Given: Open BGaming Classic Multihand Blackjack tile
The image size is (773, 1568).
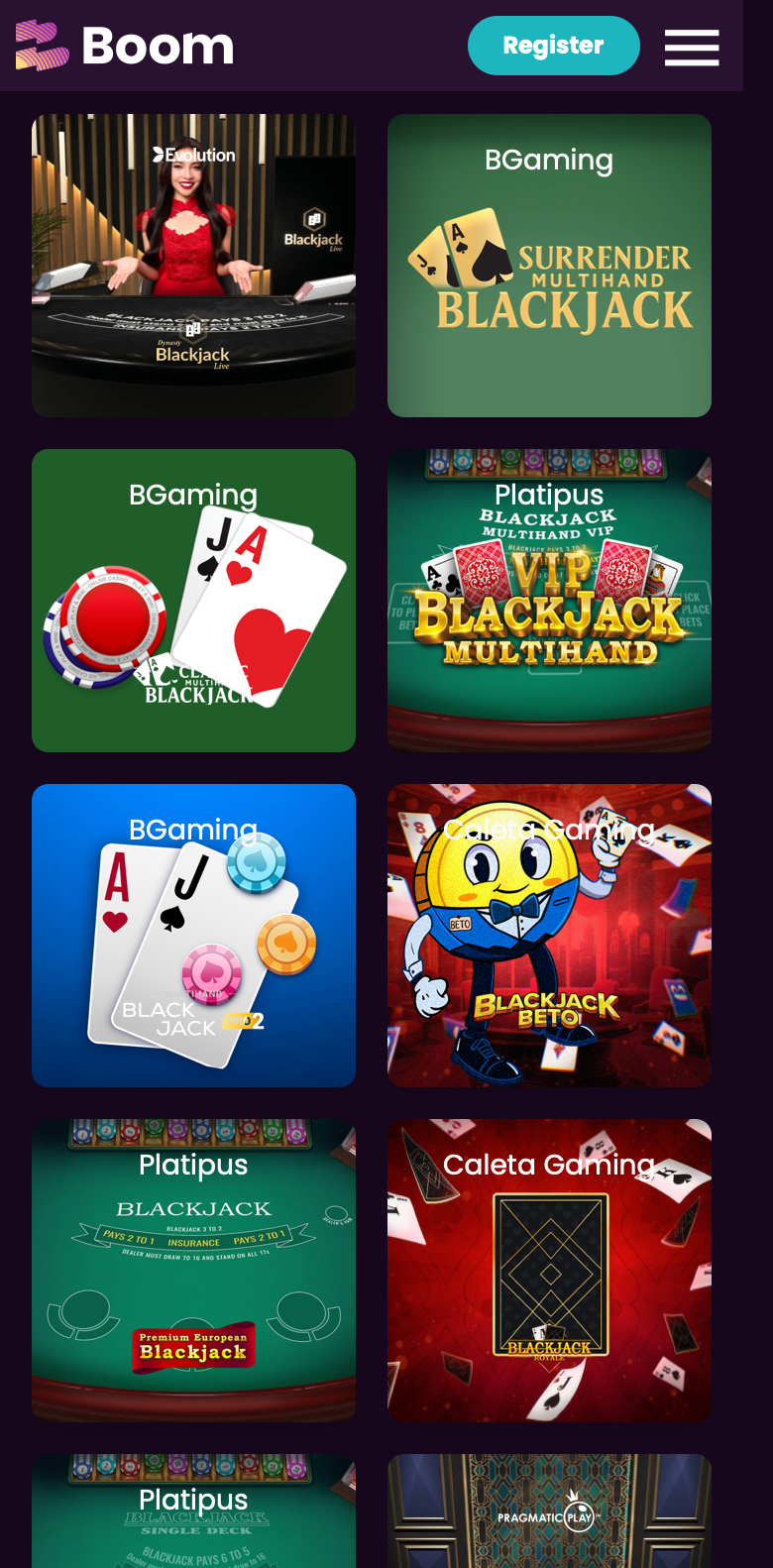Looking at the screenshot, I should [193, 601].
